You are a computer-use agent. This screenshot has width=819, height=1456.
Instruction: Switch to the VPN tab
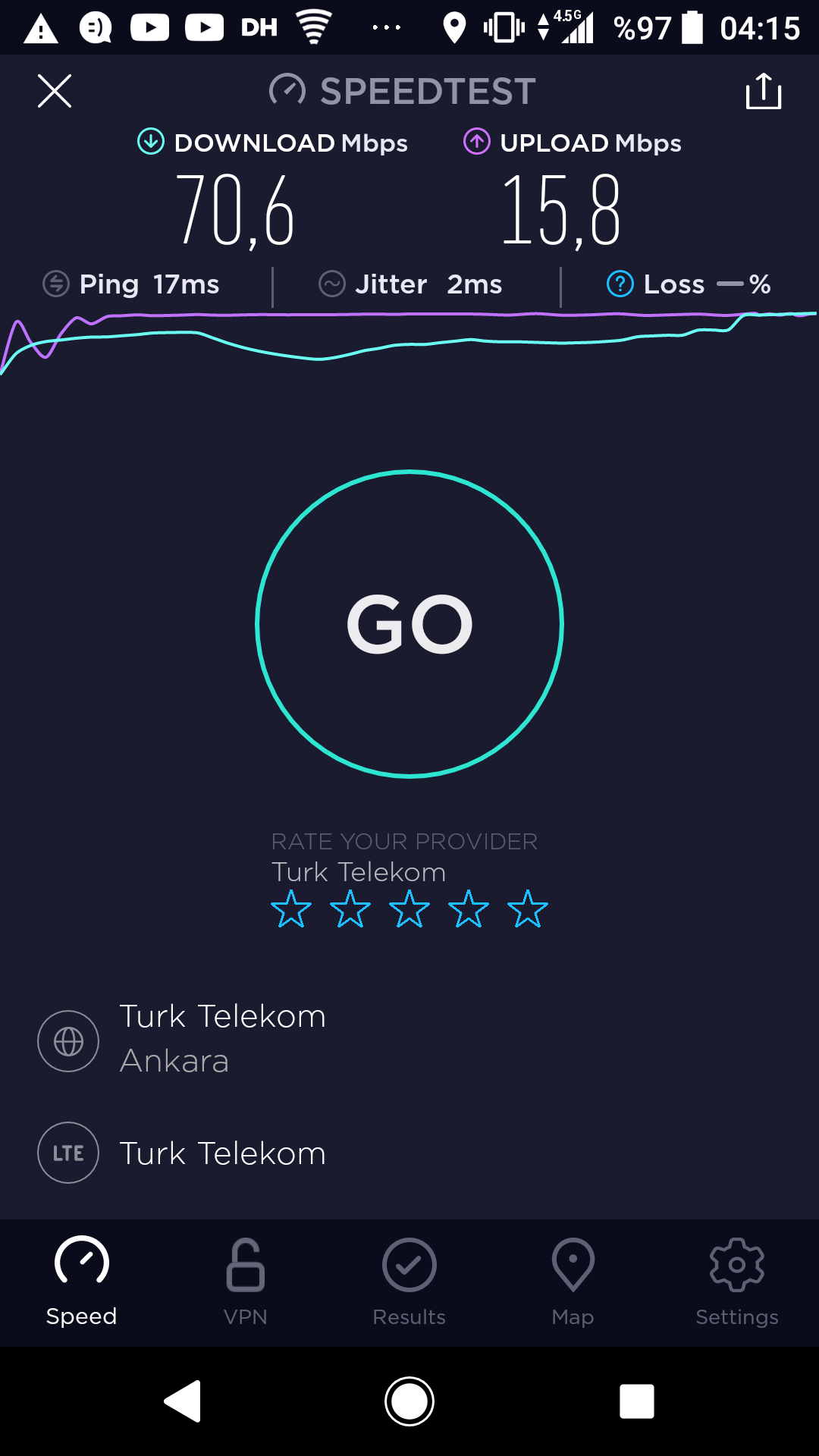246,1283
